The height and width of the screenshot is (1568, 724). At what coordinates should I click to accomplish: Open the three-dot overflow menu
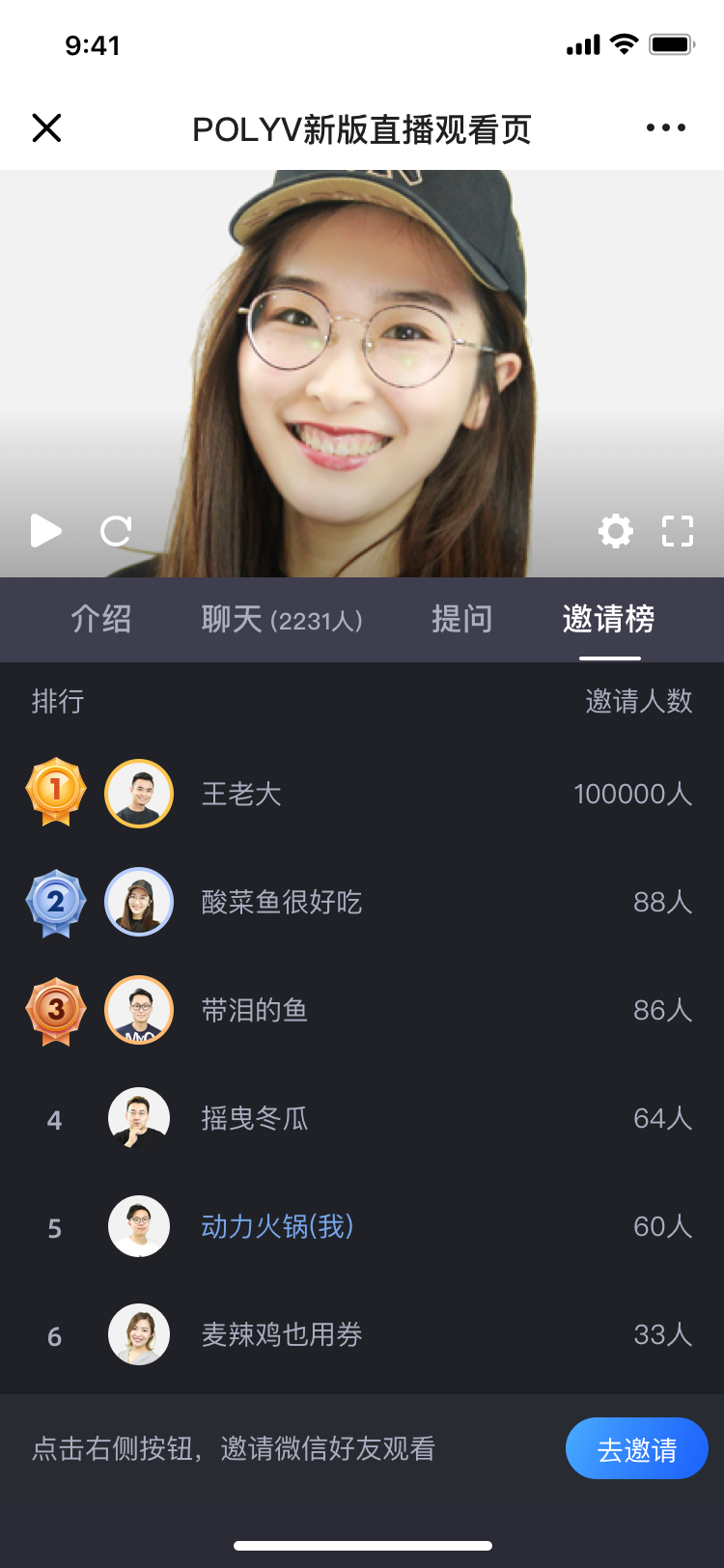(666, 127)
